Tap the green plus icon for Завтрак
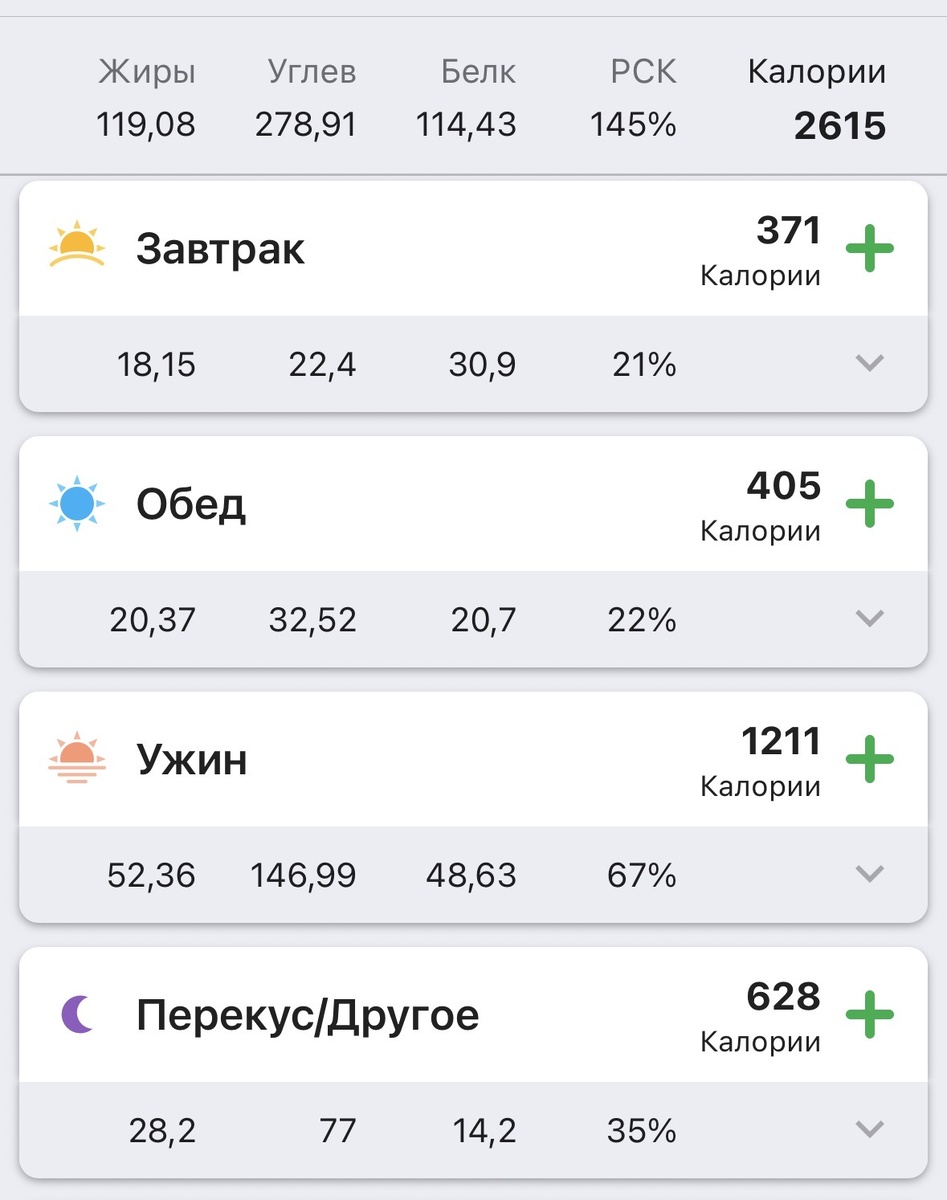 (x=869, y=249)
